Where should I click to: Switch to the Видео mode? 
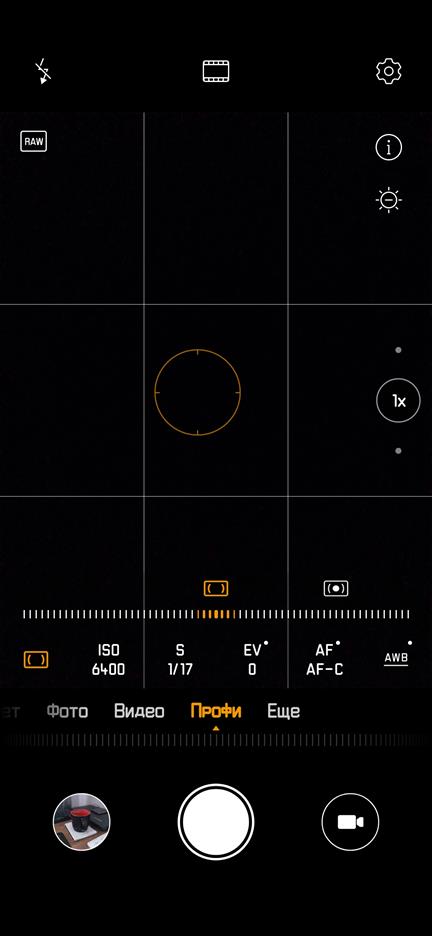click(139, 712)
